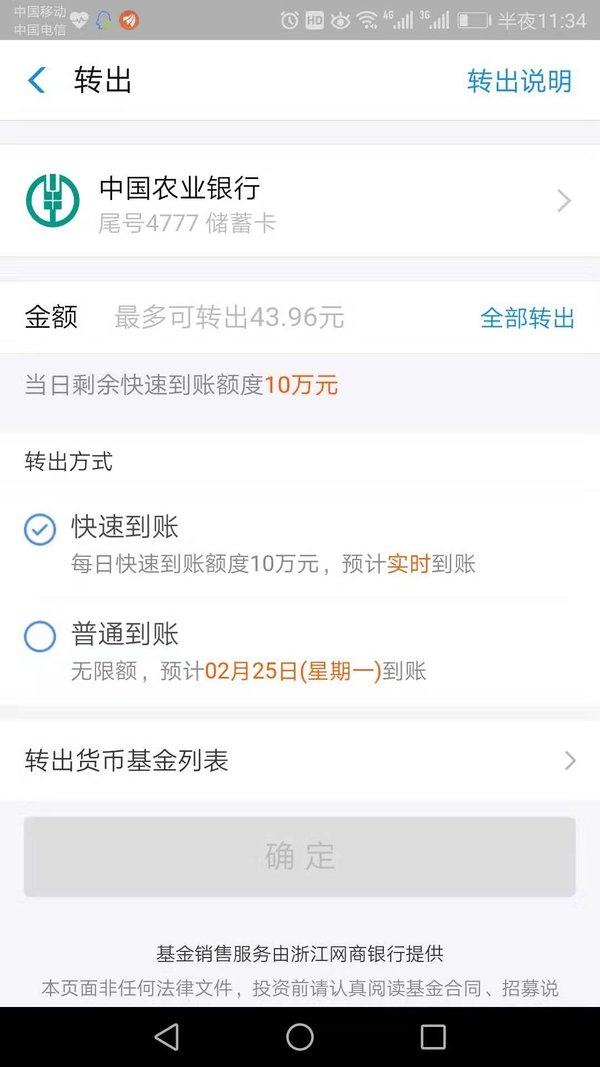
Task: Open 转出货币基金列表
Action: [300, 760]
